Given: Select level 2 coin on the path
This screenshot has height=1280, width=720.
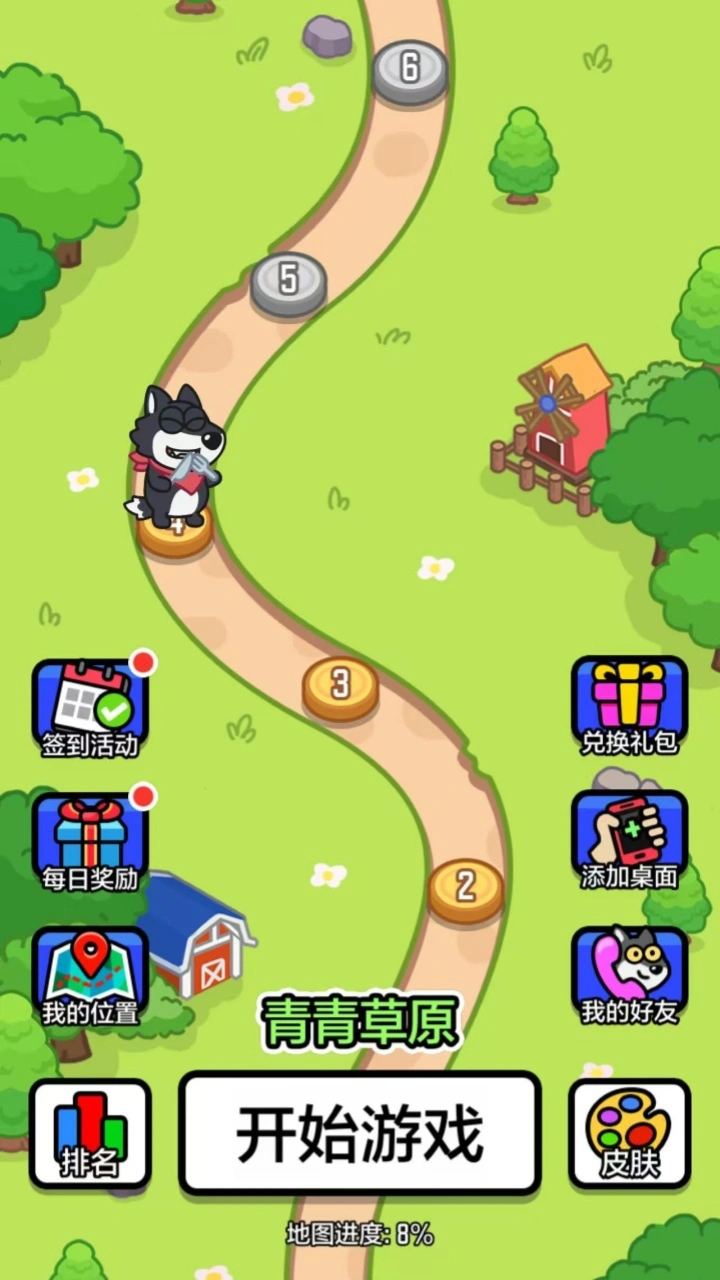Looking at the screenshot, I should click(x=466, y=890).
